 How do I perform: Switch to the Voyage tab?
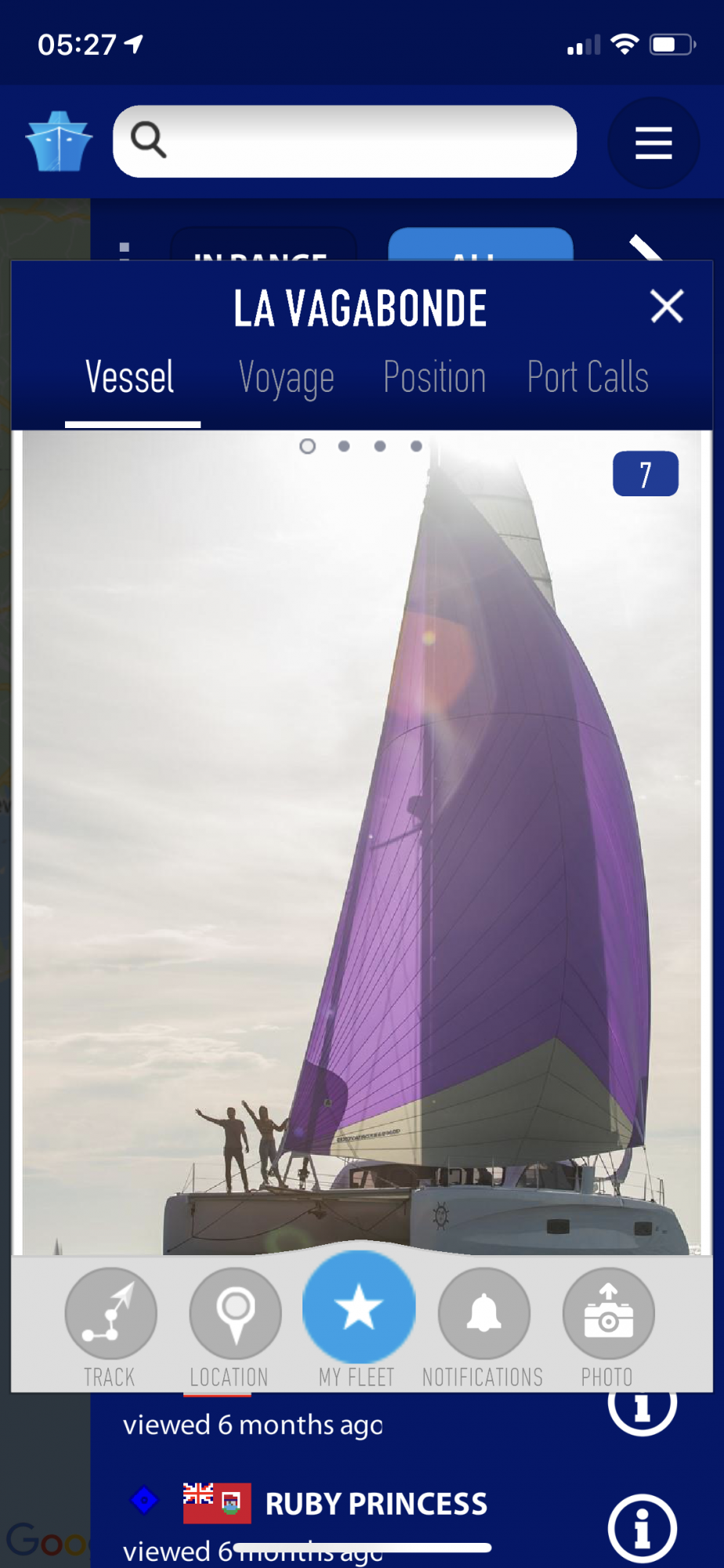287,378
